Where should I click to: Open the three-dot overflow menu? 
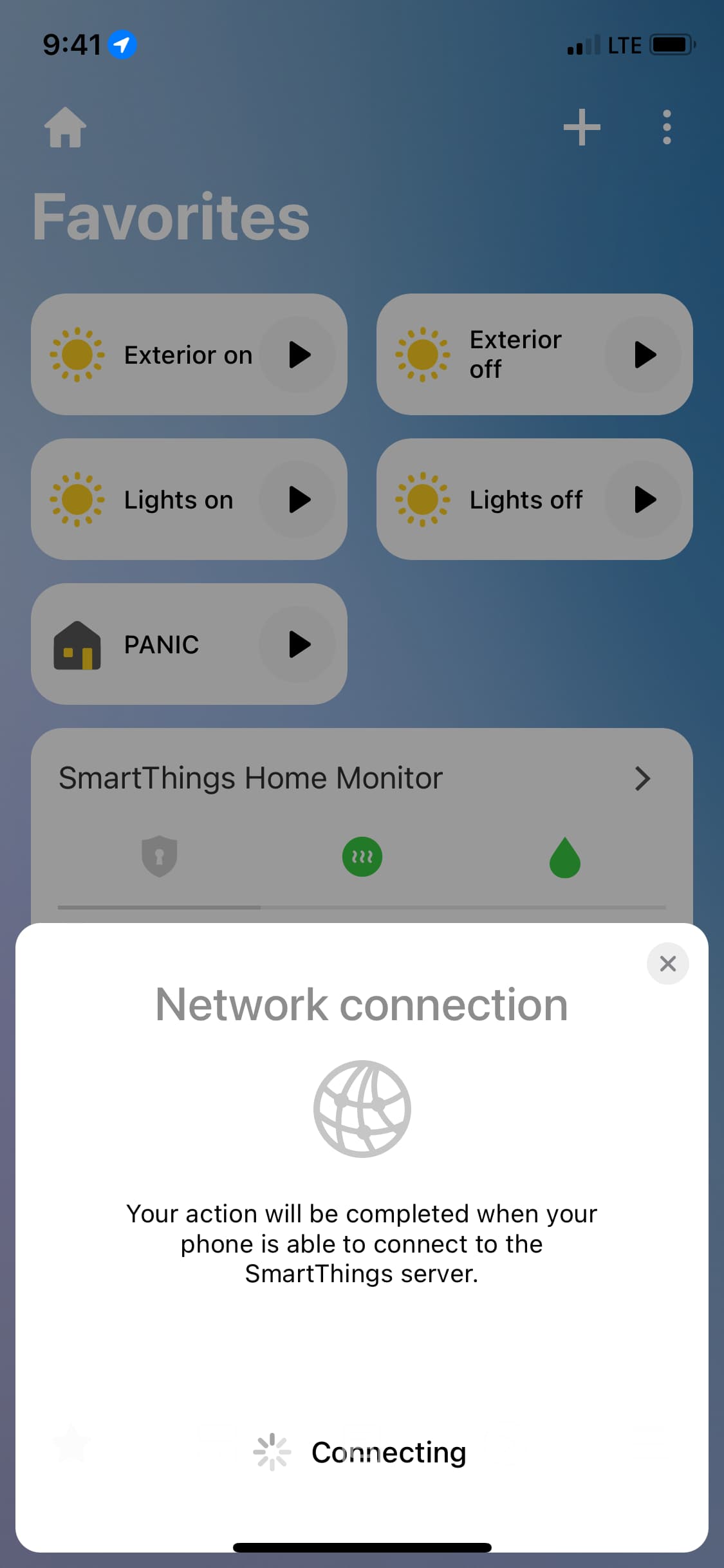coord(667,127)
